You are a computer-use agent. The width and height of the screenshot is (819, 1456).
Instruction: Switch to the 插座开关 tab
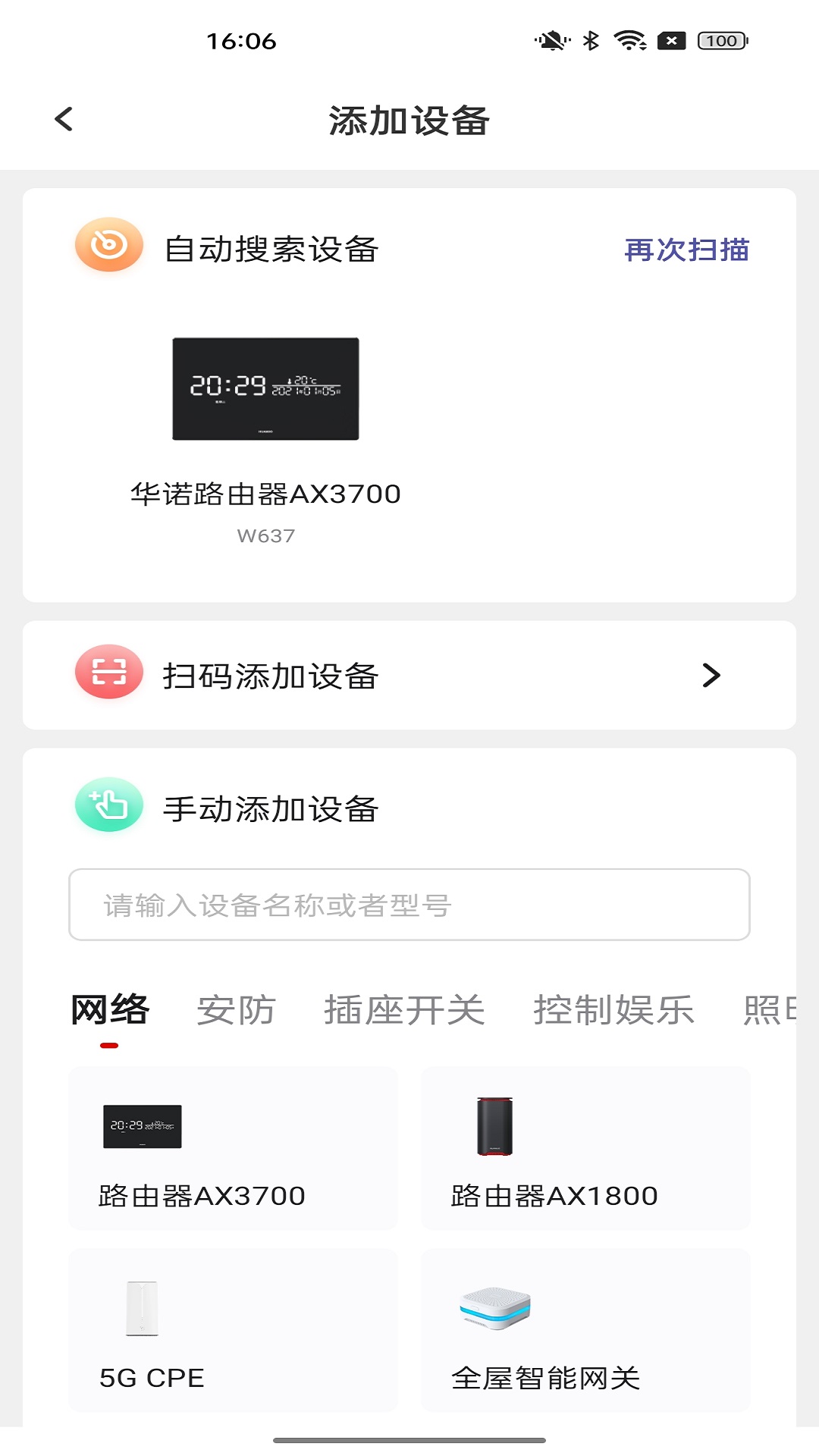pyautogui.click(x=404, y=1010)
